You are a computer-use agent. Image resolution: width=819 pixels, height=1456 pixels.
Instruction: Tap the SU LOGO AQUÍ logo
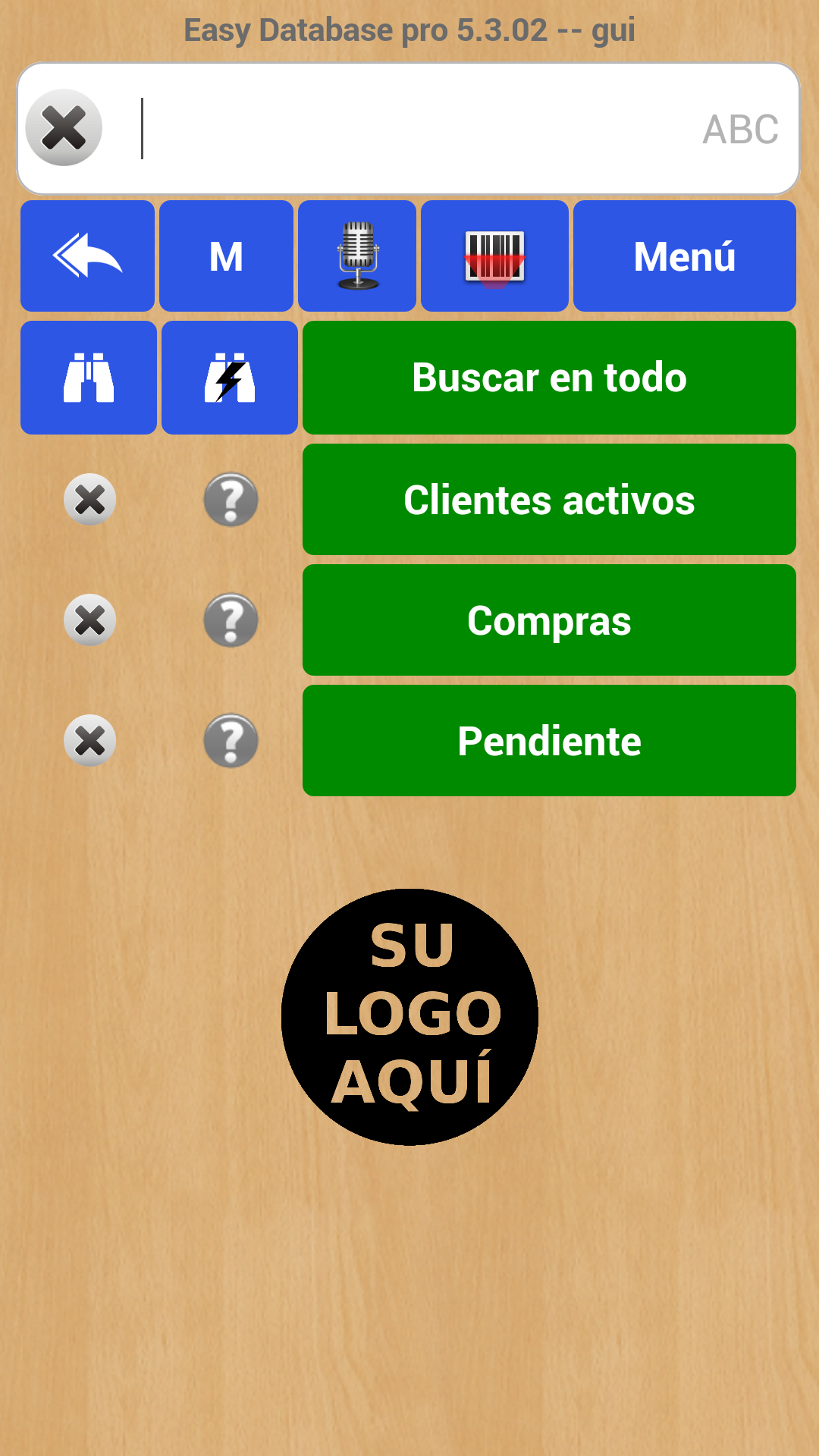(409, 1016)
